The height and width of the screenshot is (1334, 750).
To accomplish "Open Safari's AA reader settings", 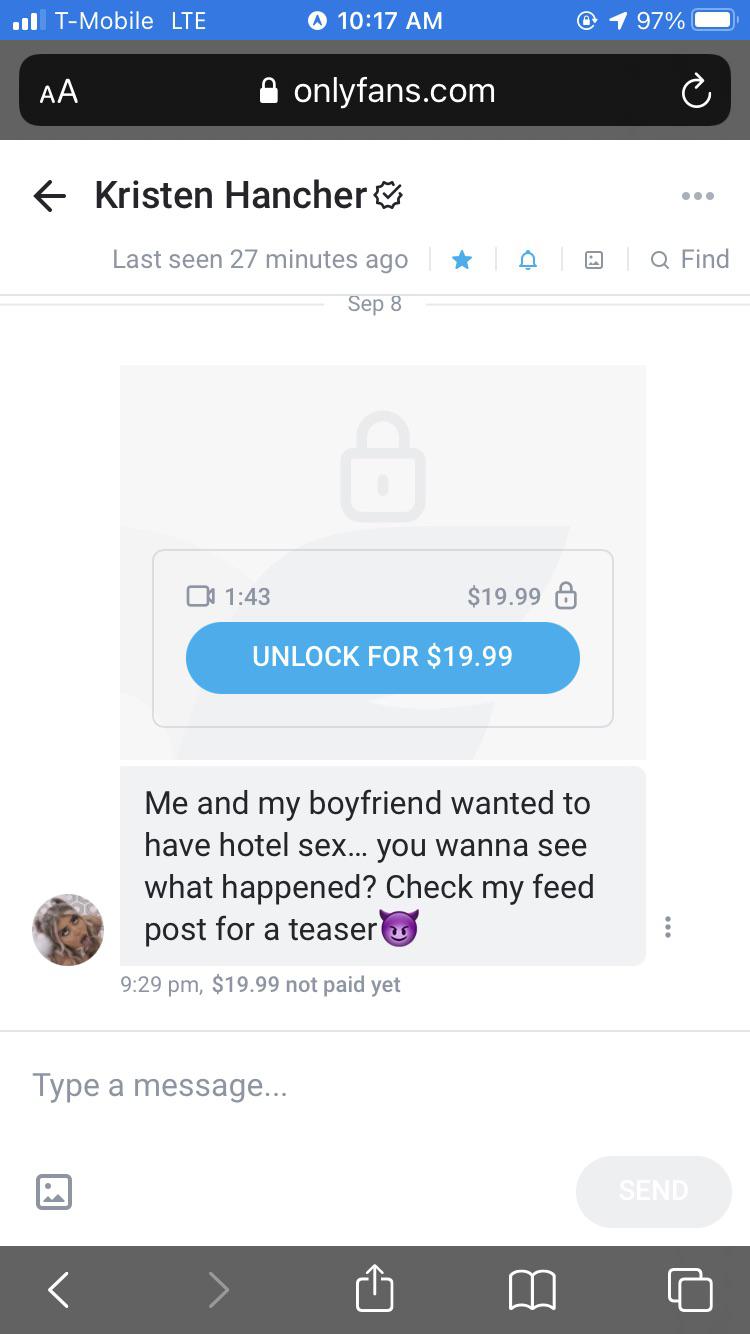I will 58,92.
